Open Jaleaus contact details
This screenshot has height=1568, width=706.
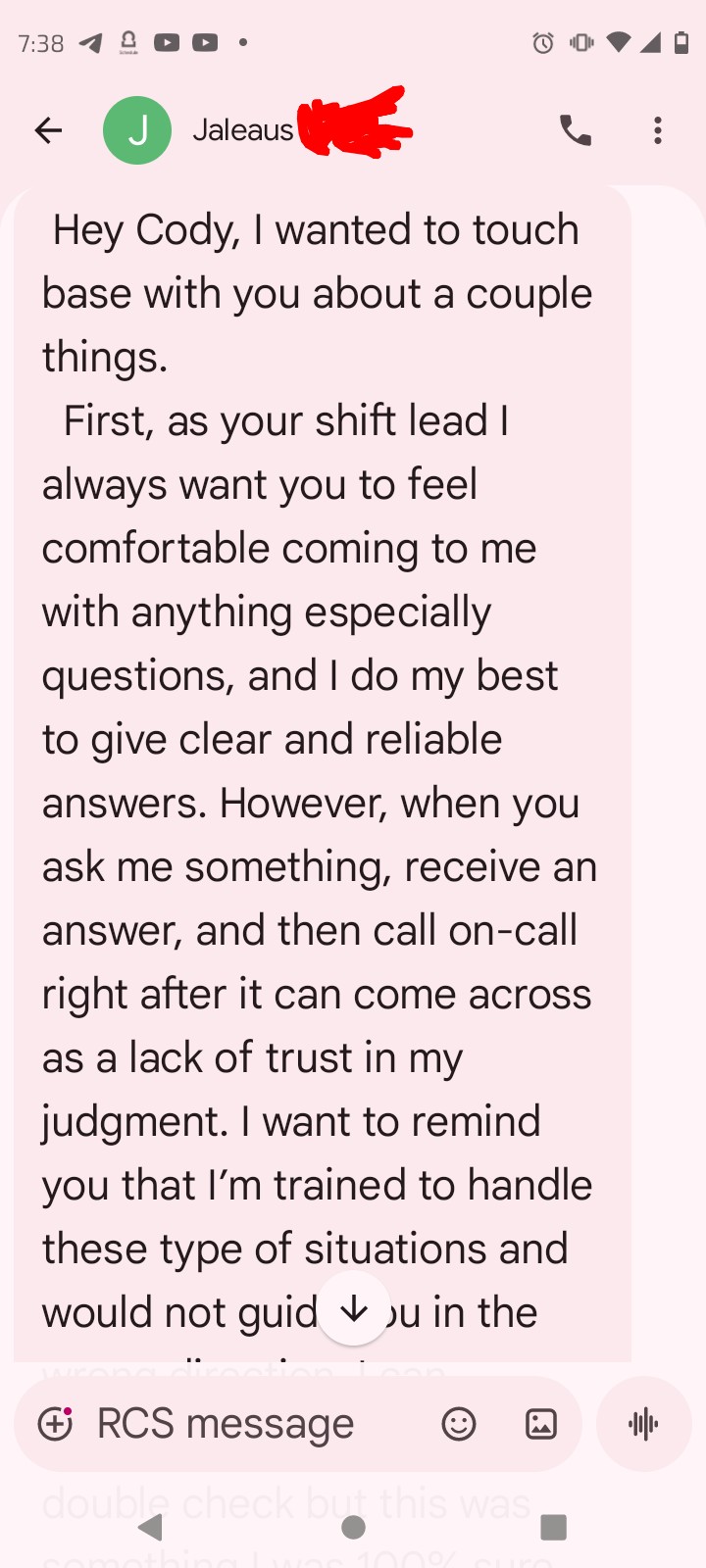coord(243,129)
